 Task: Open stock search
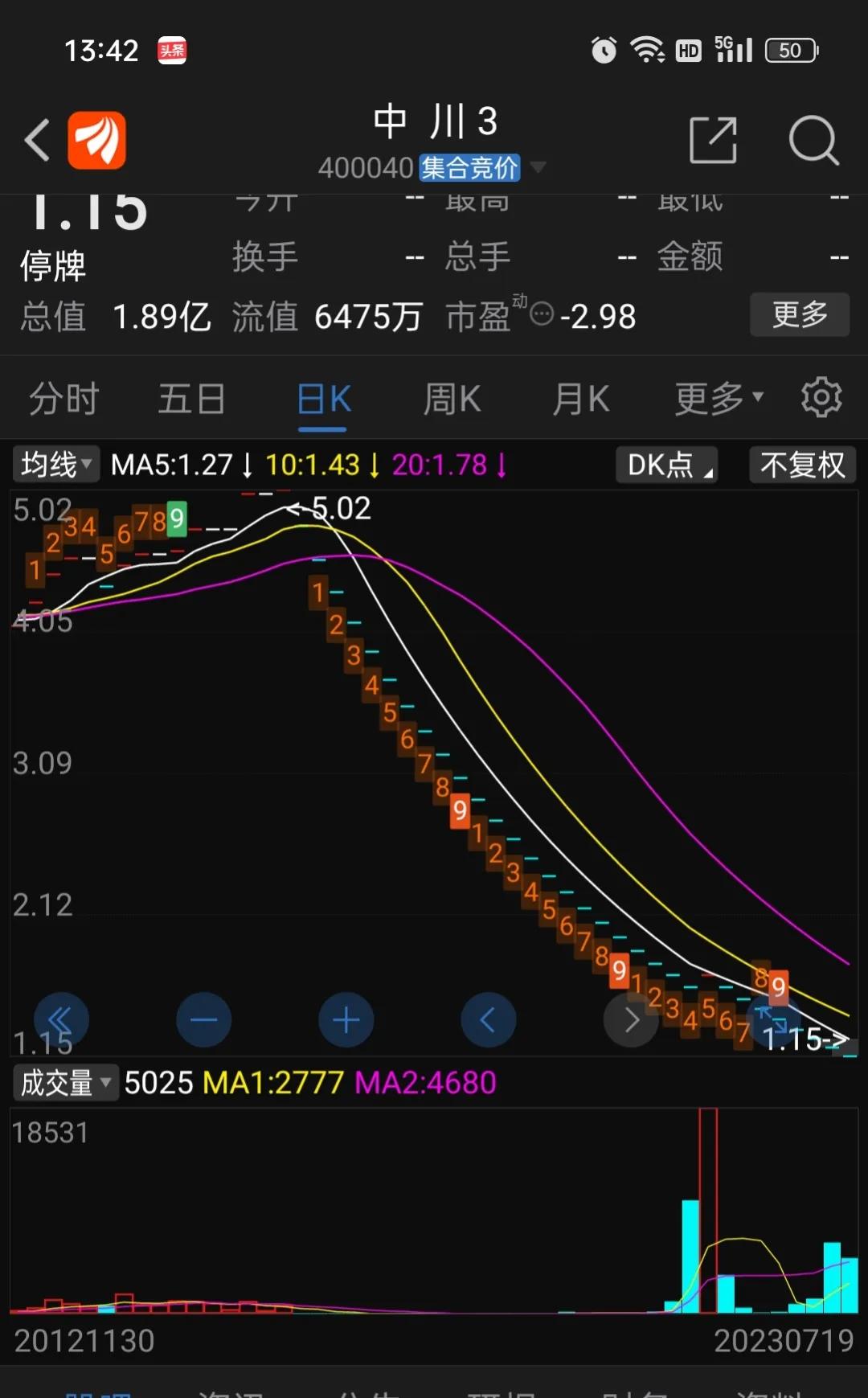(815, 140)
